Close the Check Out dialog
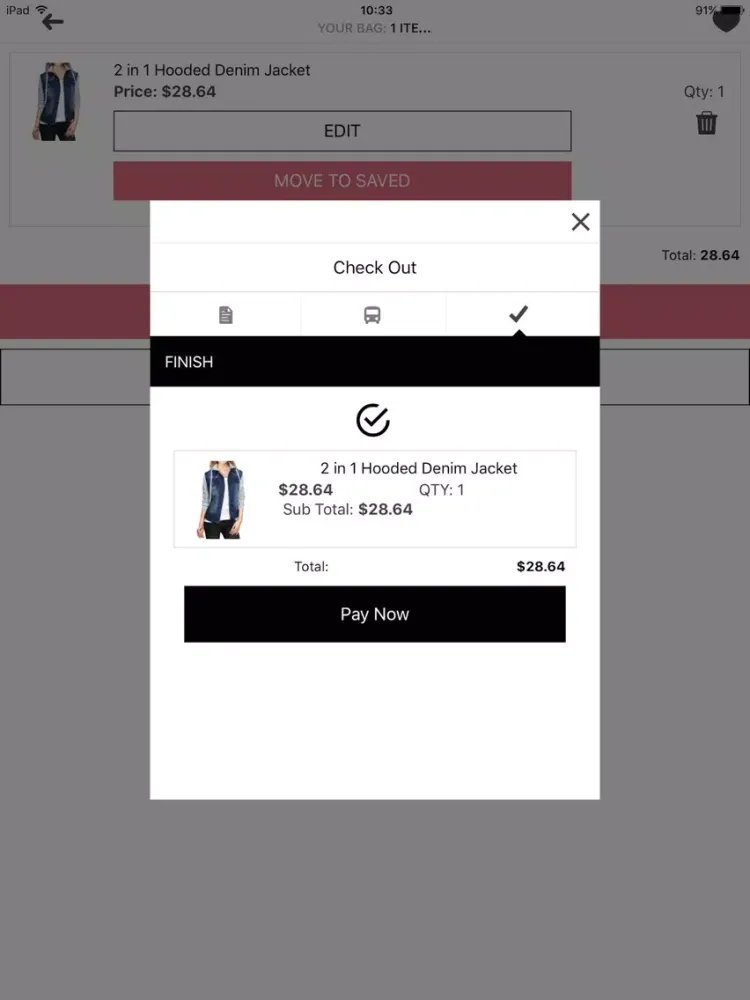The image size is (750, 1000). (x=580, y=222)
